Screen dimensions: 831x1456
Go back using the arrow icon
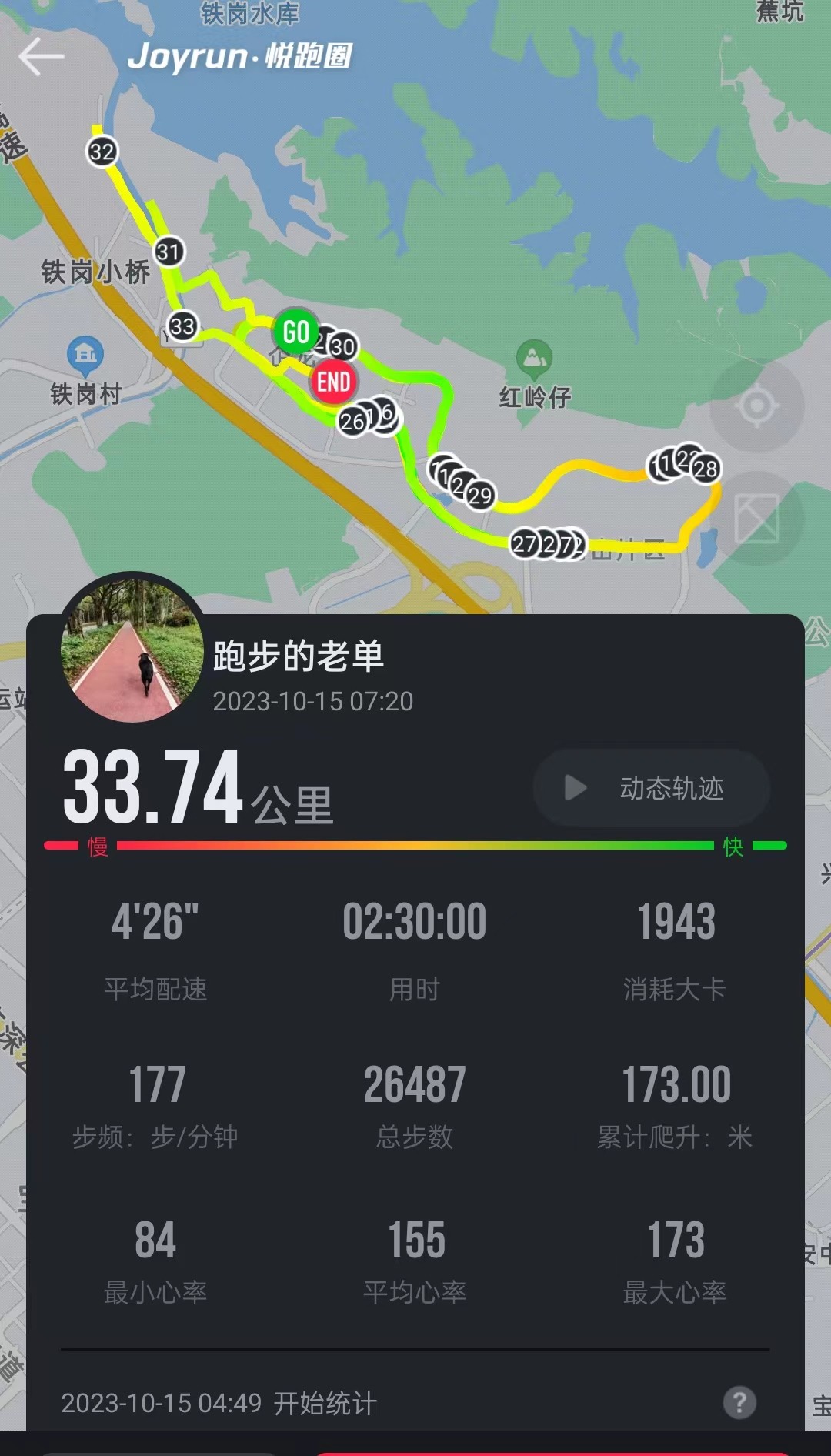coord(42,58)
